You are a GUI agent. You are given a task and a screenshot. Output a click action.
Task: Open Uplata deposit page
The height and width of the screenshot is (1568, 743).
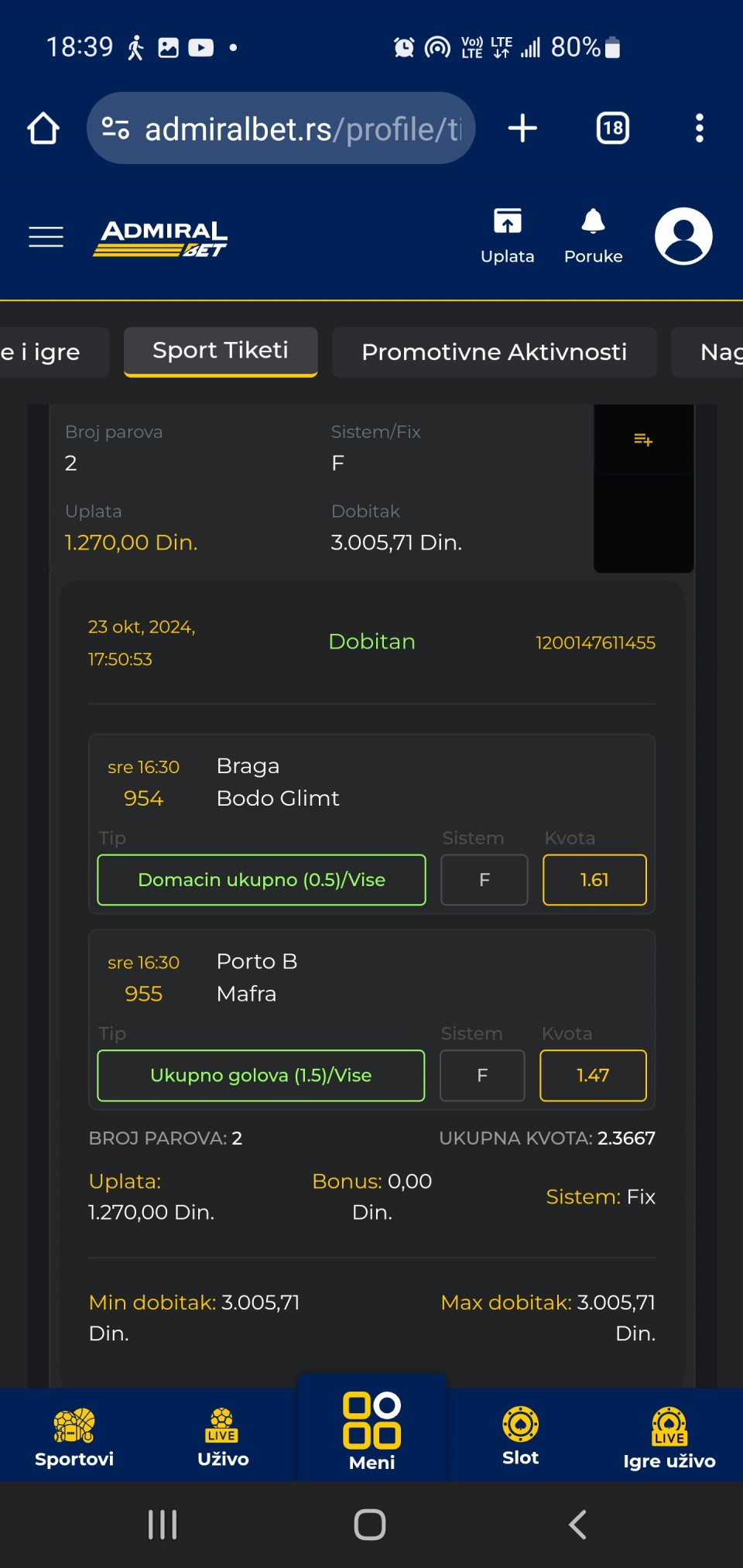click(507, 236)
